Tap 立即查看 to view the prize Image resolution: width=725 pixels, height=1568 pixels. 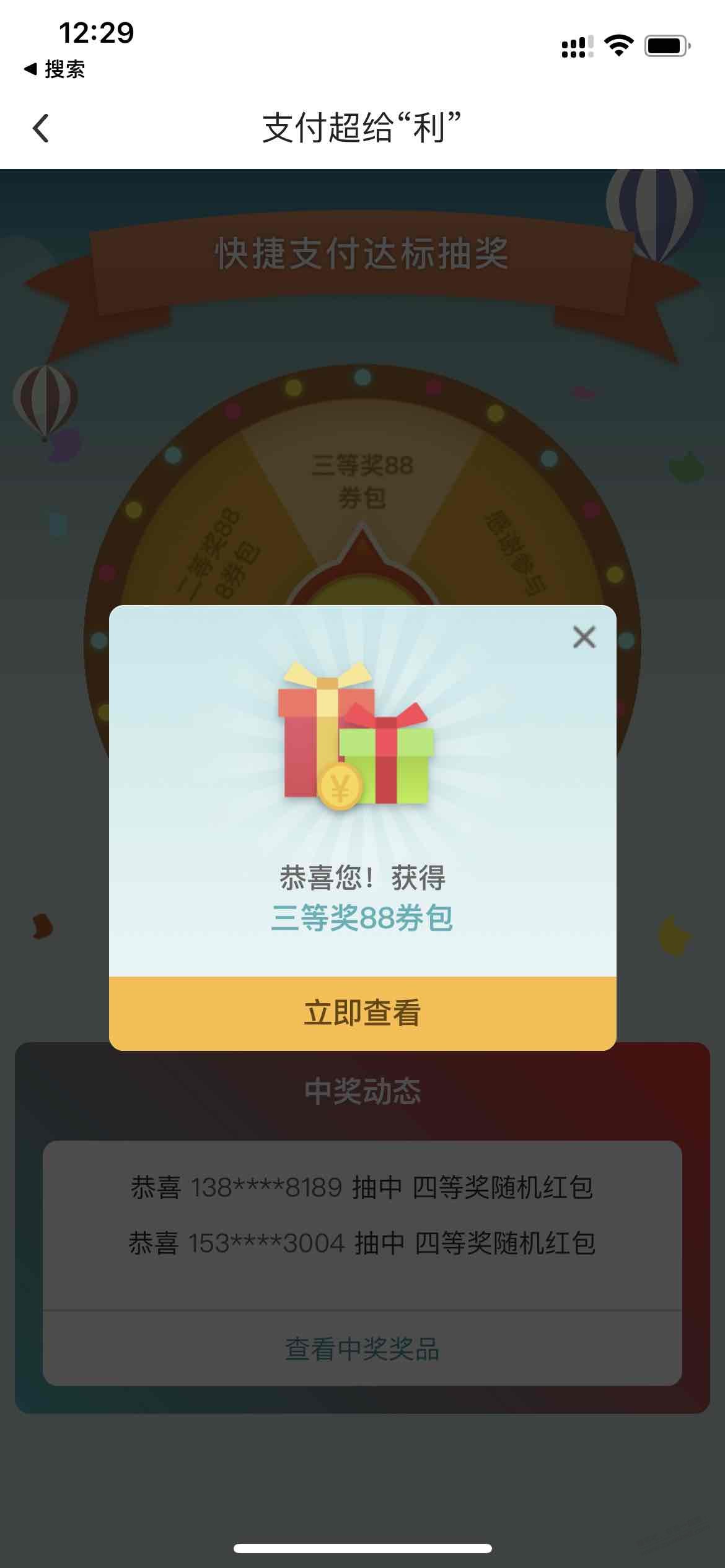point(362,1013)
